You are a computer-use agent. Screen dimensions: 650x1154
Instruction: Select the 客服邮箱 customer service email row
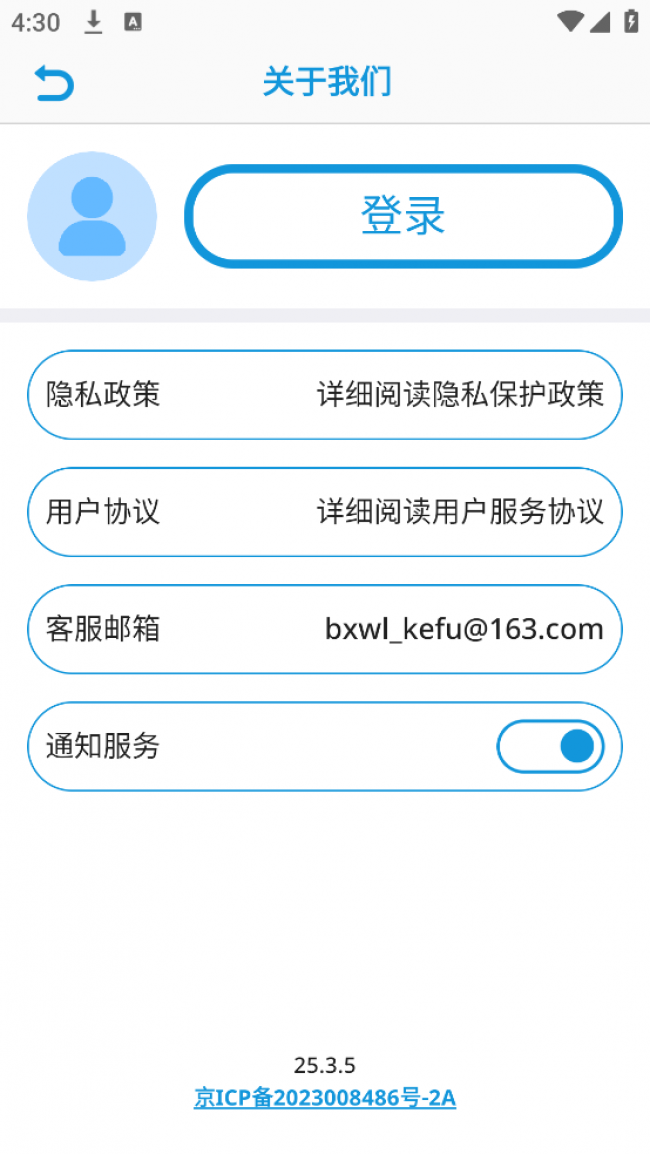(324, 629)
